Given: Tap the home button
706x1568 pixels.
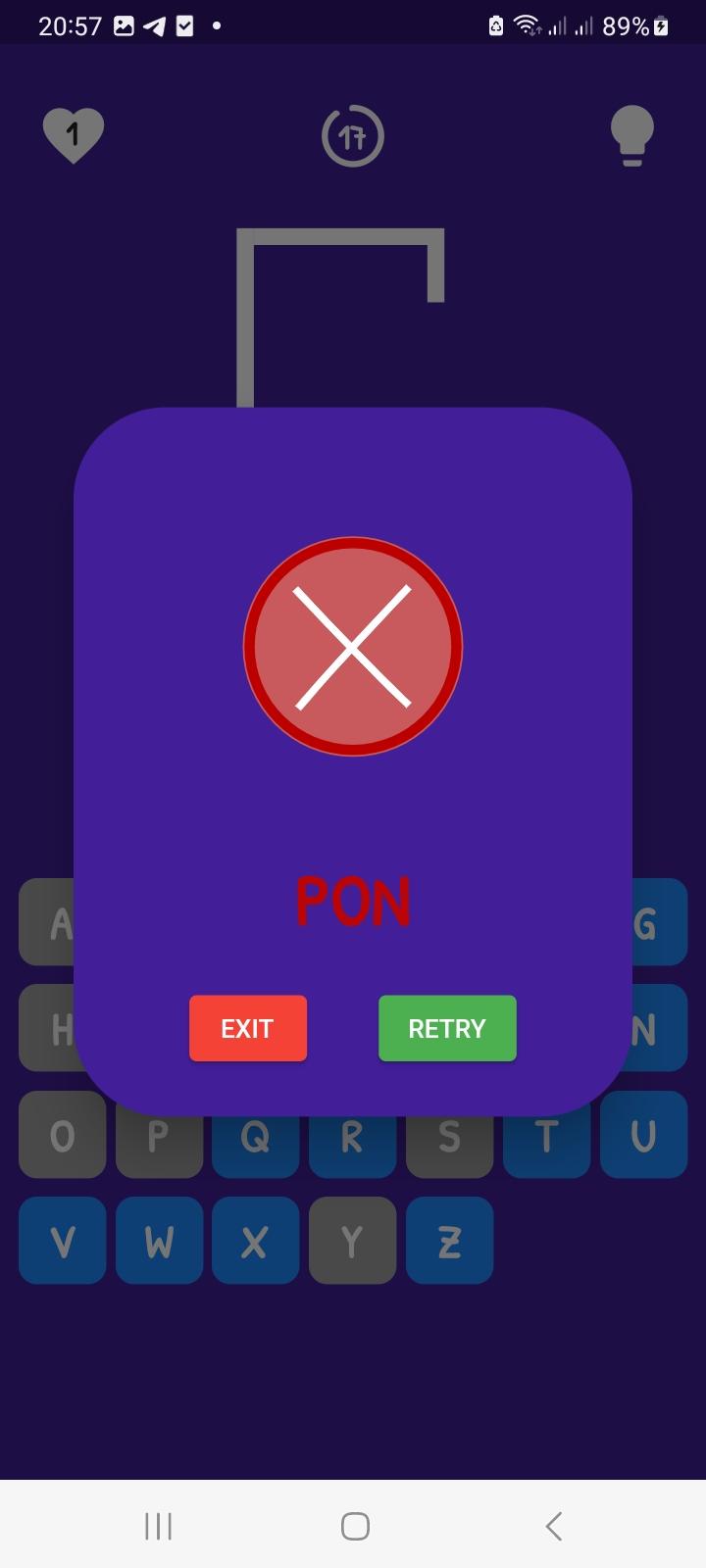Looking at the screenshot, I should 353,1525.
